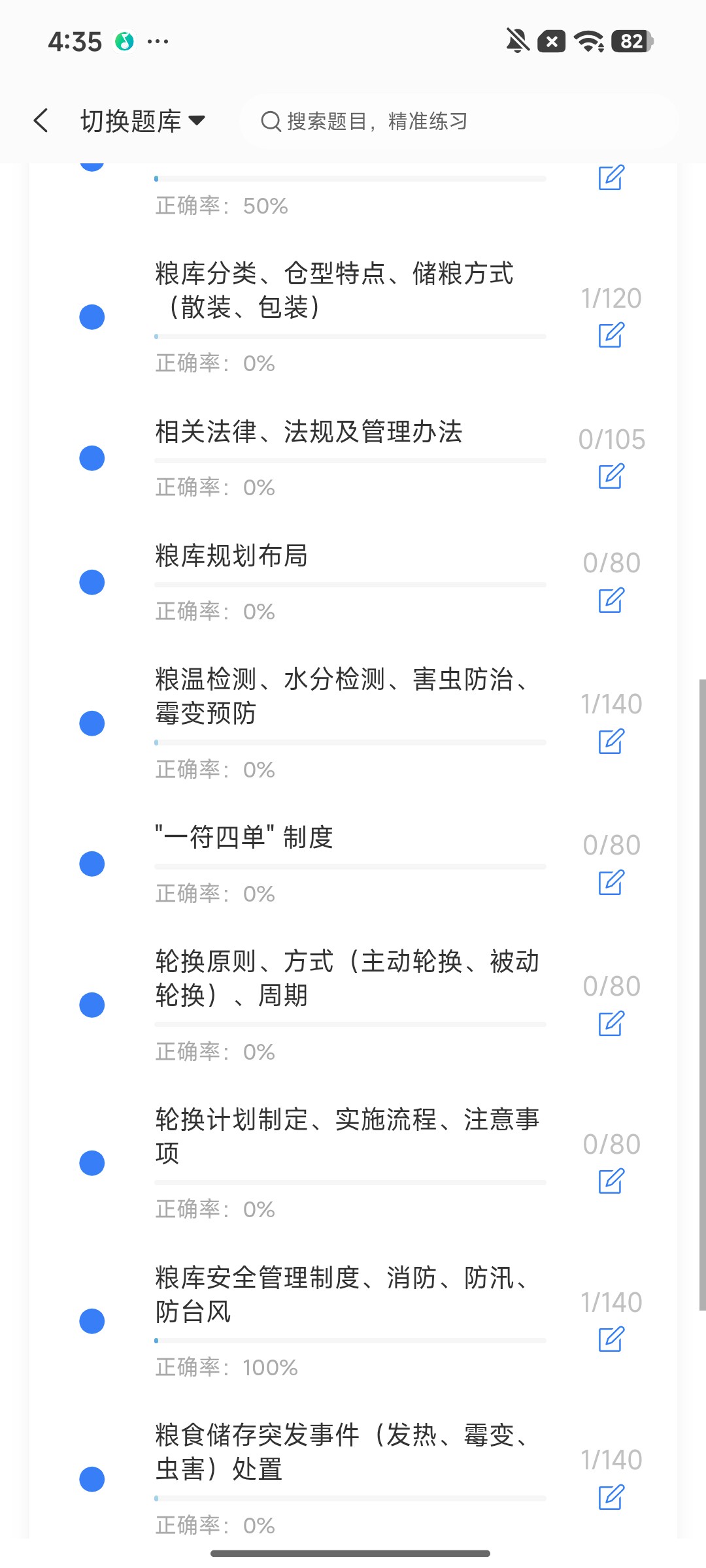Tap edit icon next to 50% accuracy chapter
This screenshot has height=1568, width=706.
pos(611,177)
